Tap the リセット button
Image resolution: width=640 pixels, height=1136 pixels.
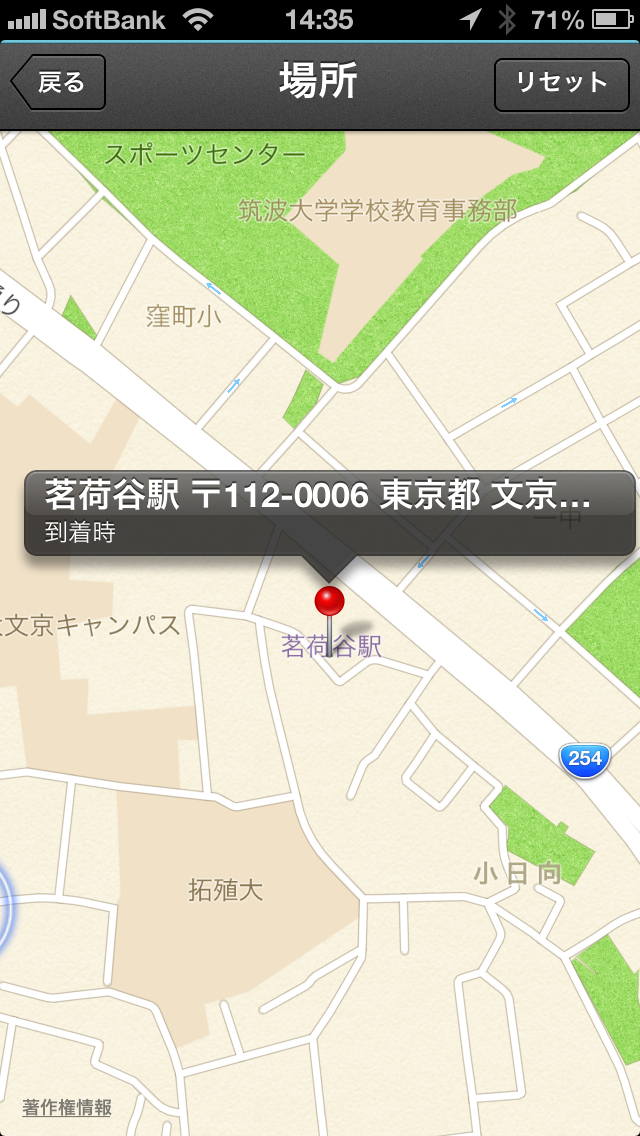pos(564,83)
